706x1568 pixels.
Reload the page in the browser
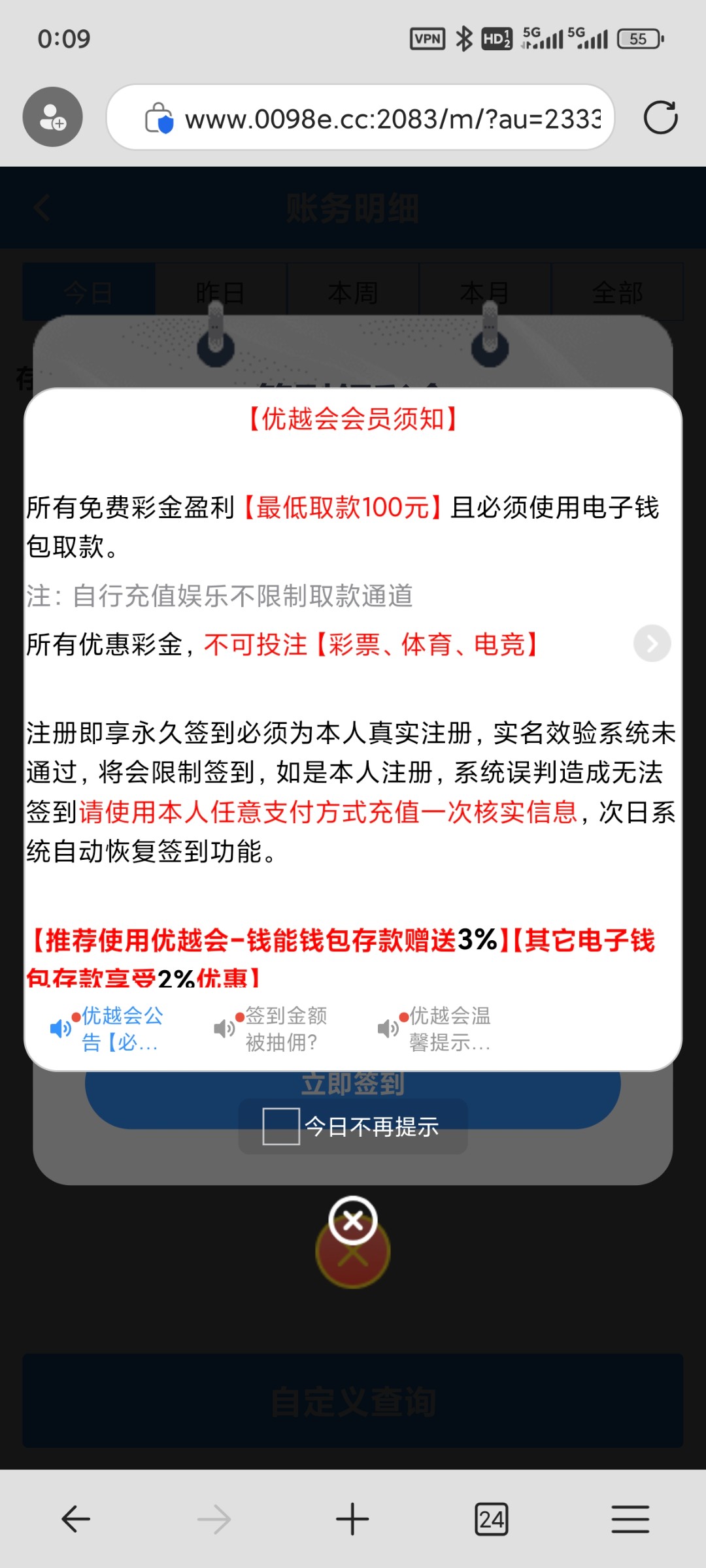[x=660, y=118]
